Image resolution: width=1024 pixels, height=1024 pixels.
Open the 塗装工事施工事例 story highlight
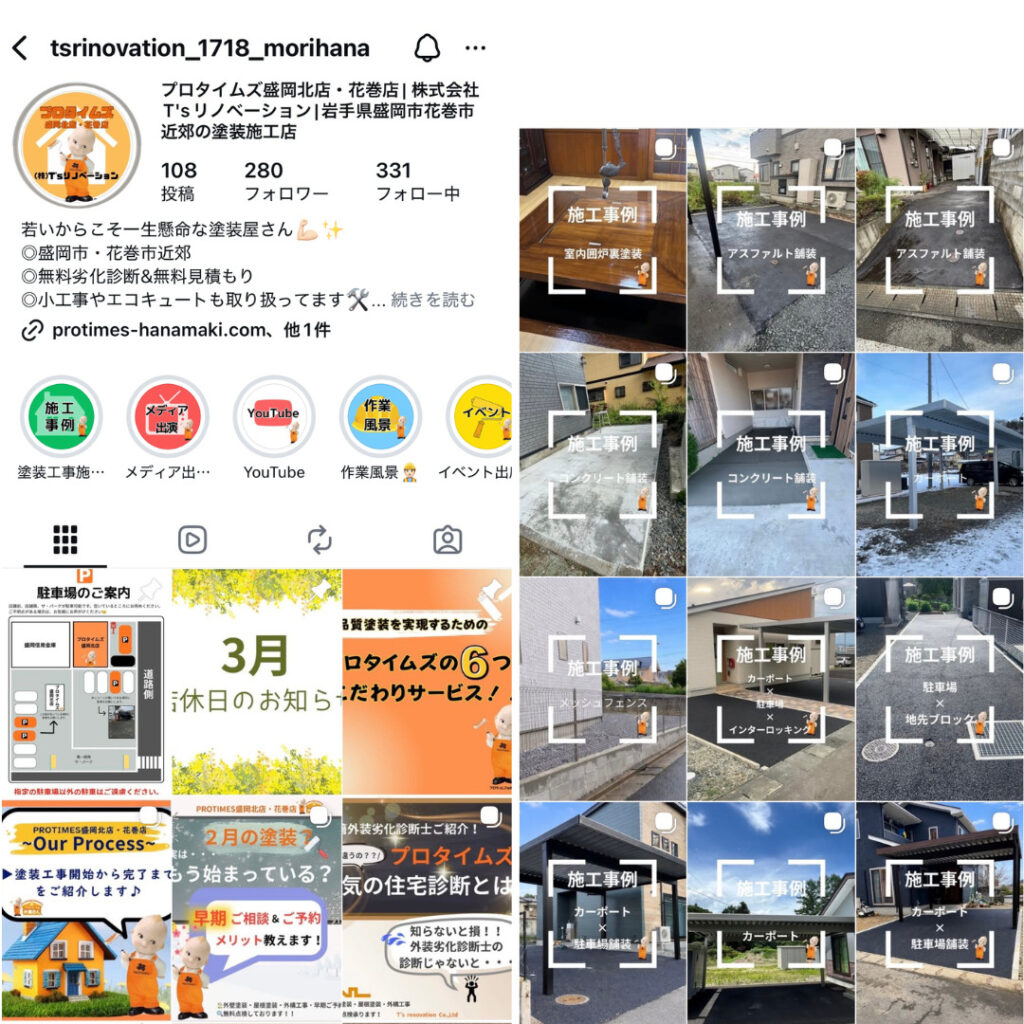point(61,417)
